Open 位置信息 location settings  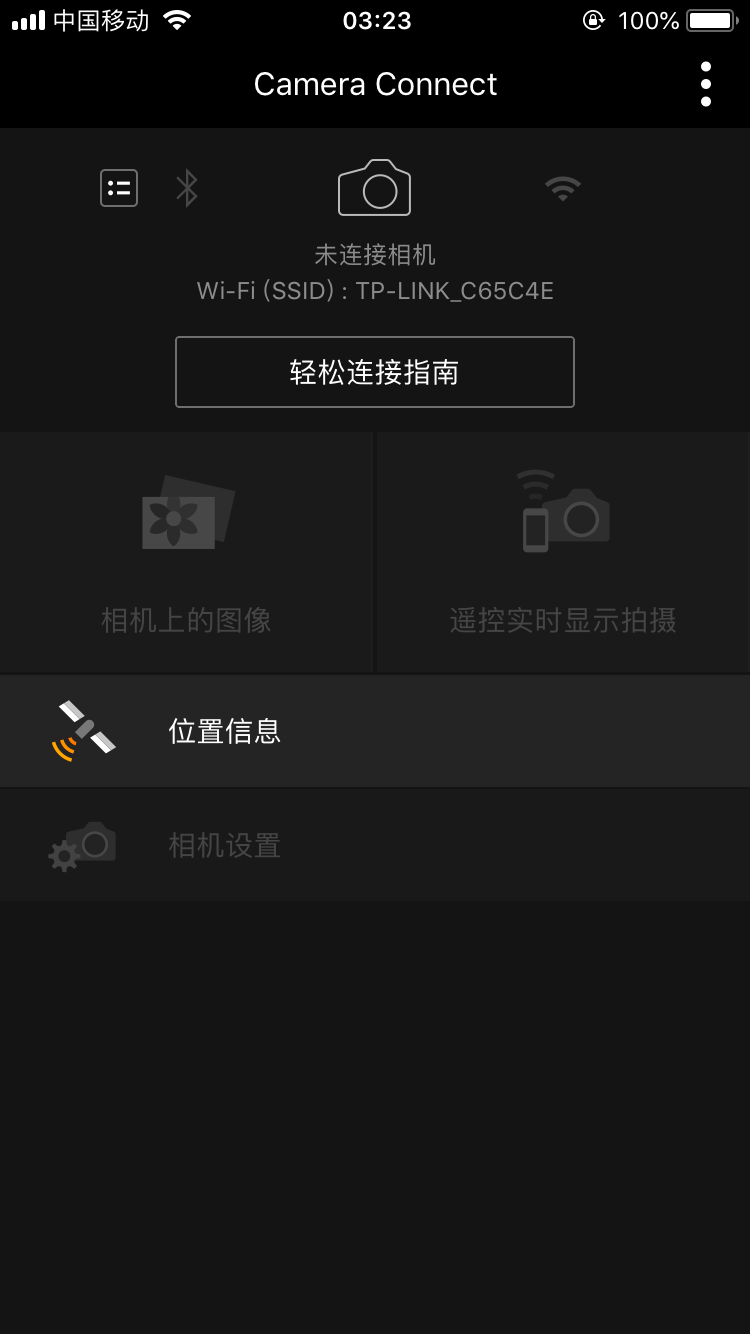[375, 731]
